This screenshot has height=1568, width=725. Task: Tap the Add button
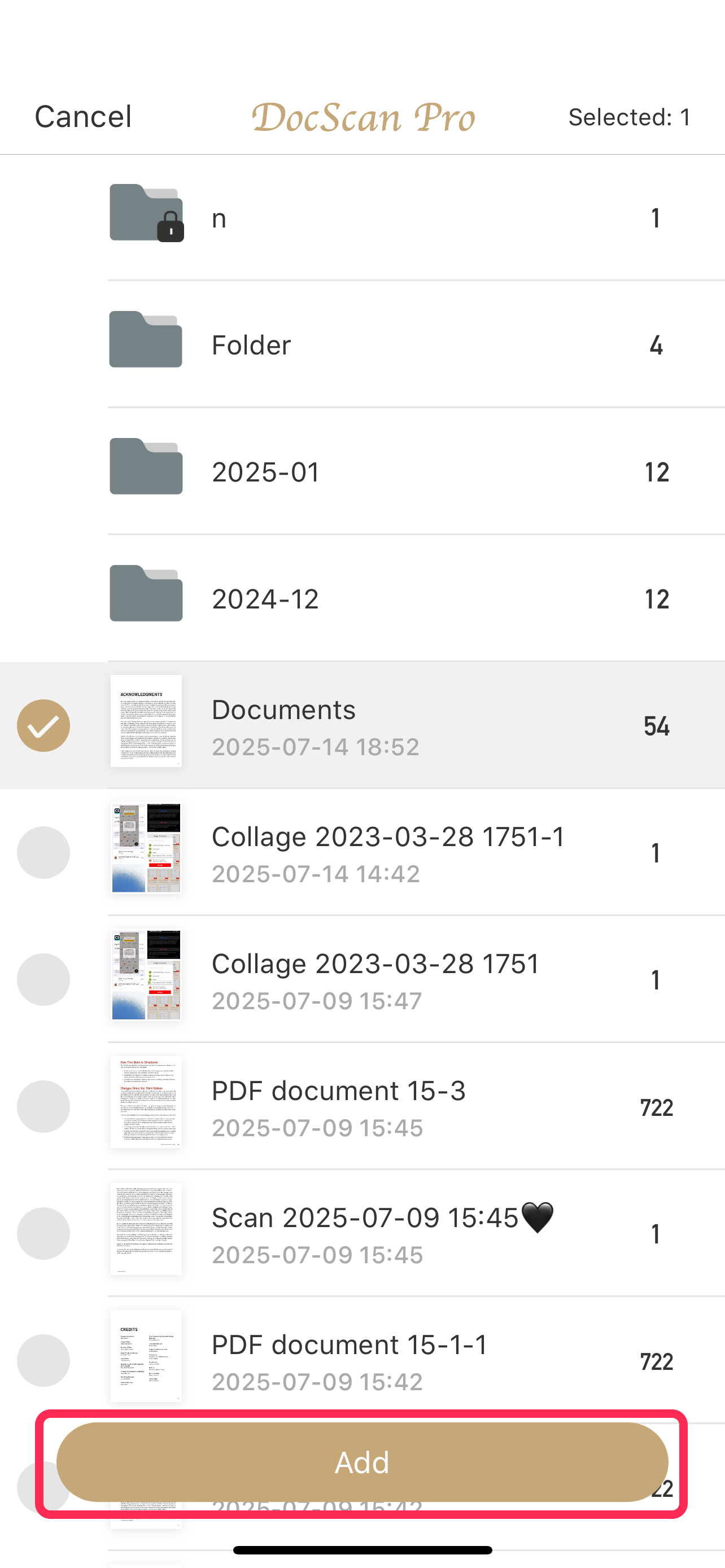[362, 1462]
